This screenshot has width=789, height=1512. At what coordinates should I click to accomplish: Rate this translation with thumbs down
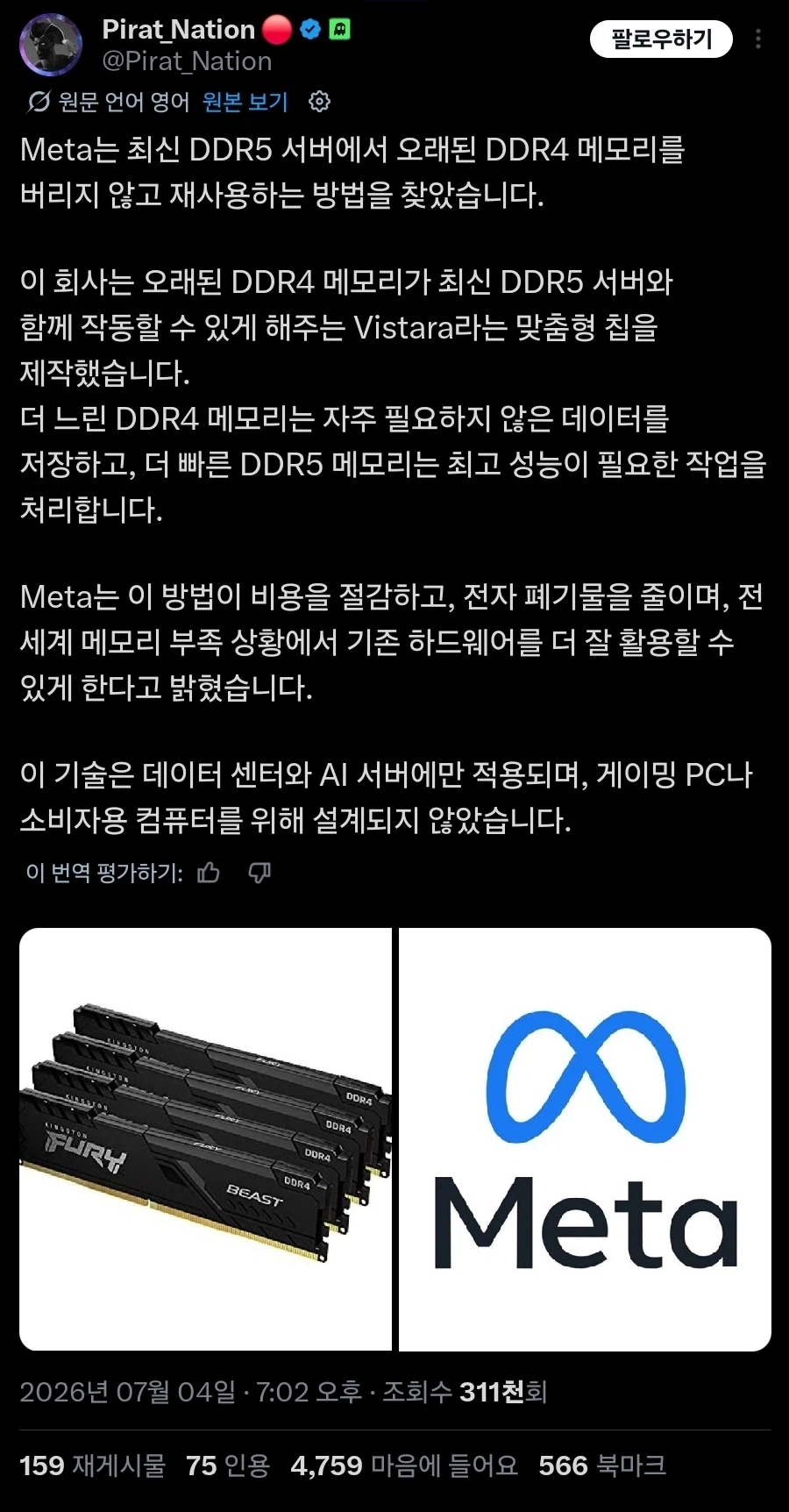[x=259, y=872]
